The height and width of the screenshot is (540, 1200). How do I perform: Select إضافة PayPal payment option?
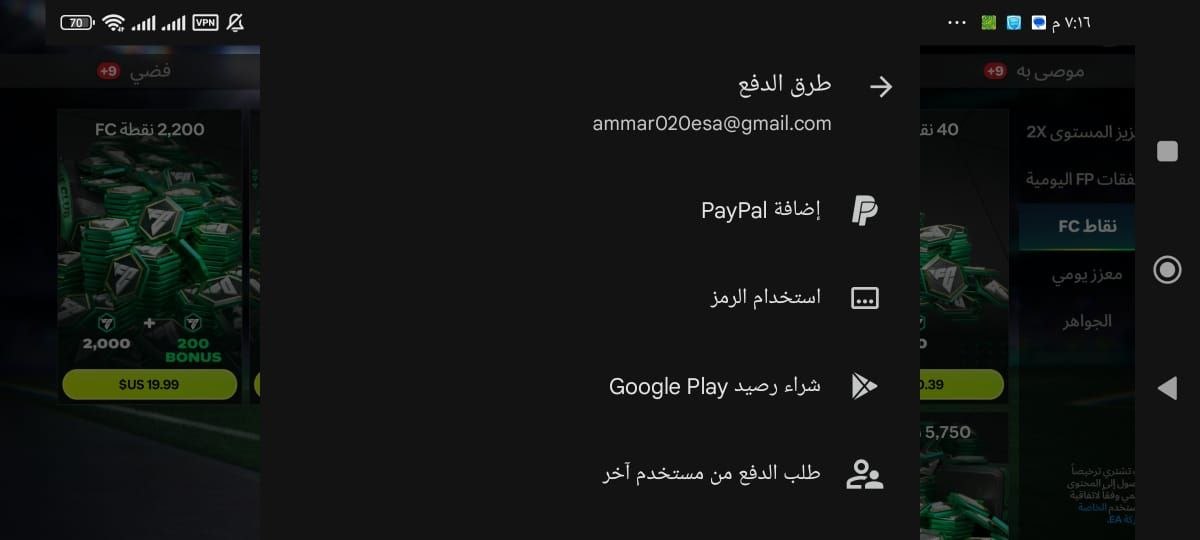point(760,210)
